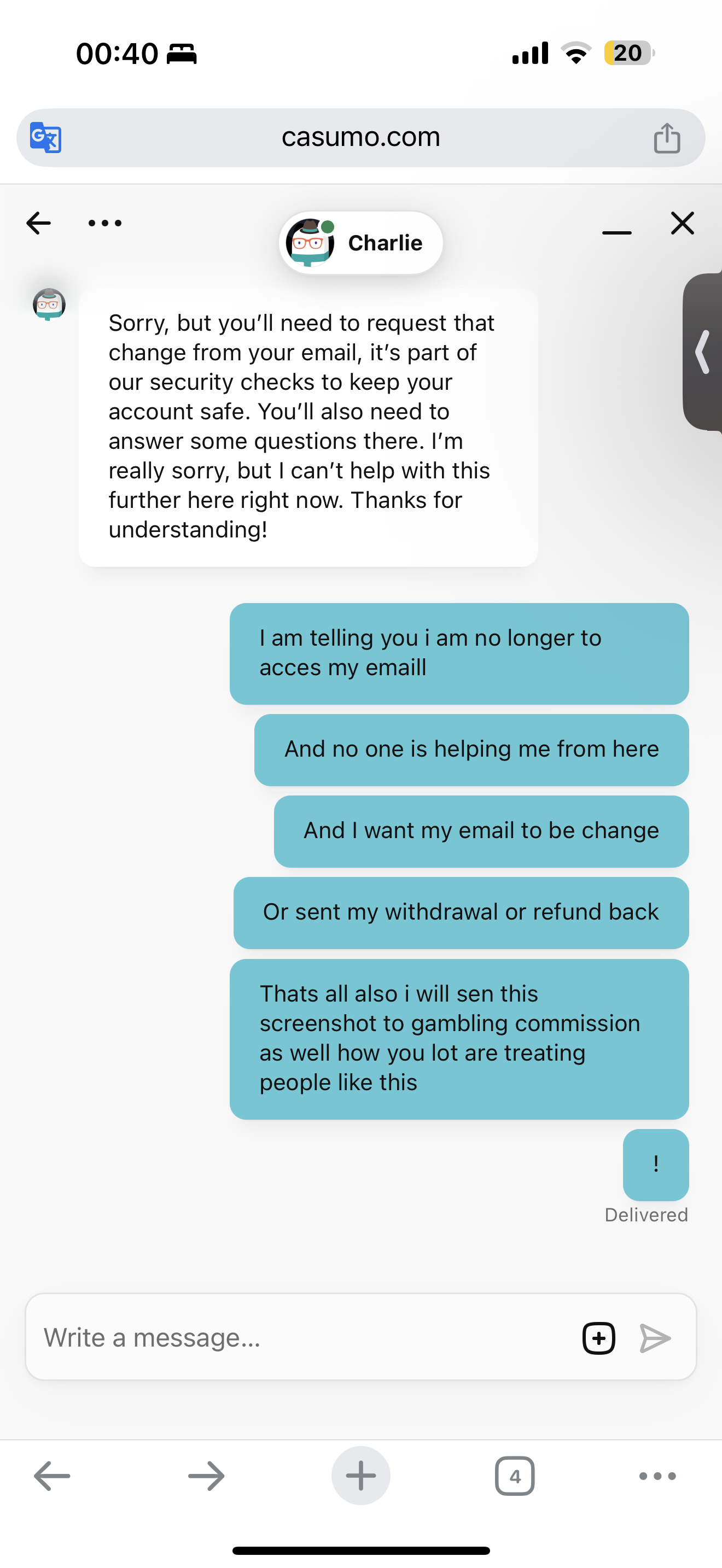Expand the side panel arrow tab

703,352
